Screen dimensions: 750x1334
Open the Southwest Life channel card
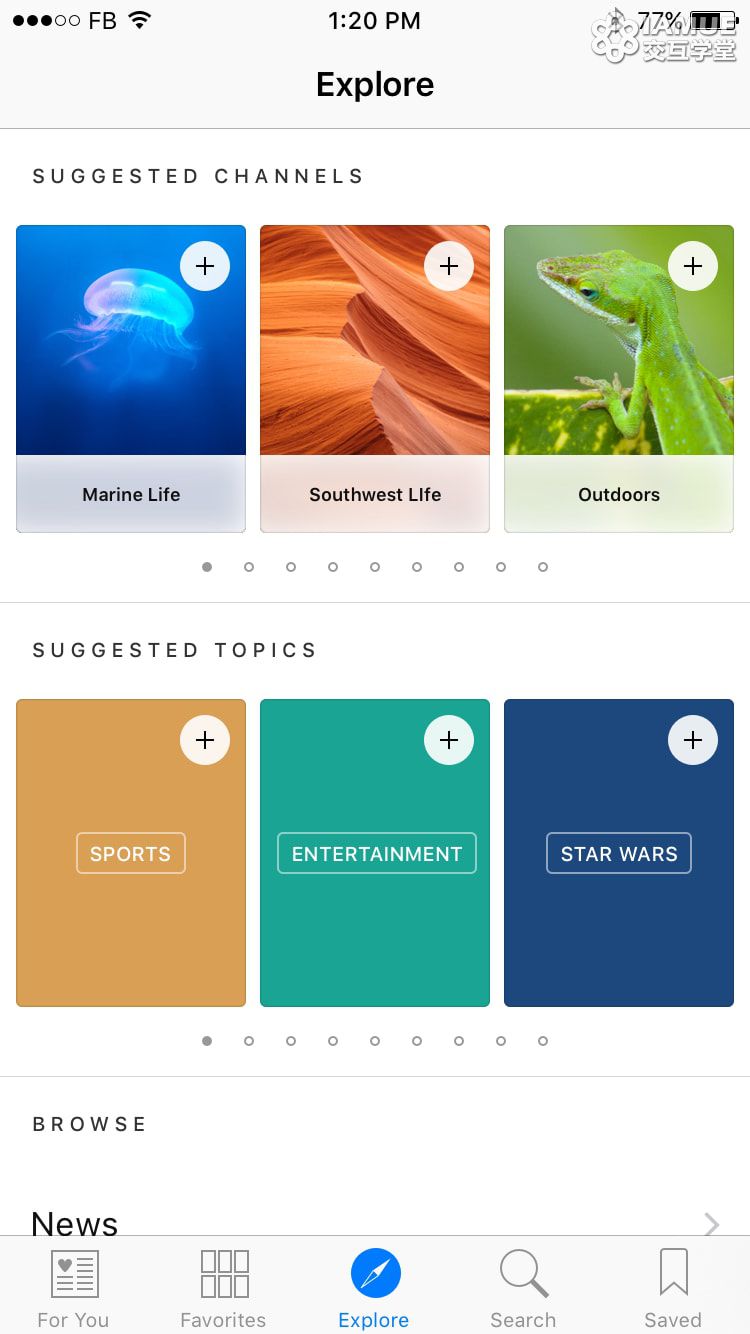tap(375, 379)
